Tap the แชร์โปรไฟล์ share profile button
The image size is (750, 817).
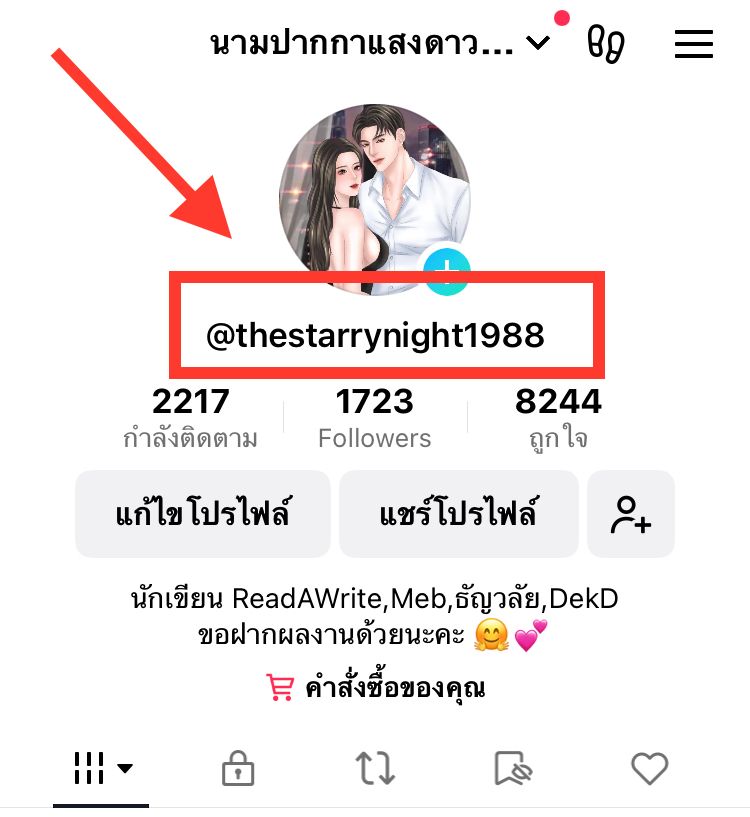click(459, 514)
